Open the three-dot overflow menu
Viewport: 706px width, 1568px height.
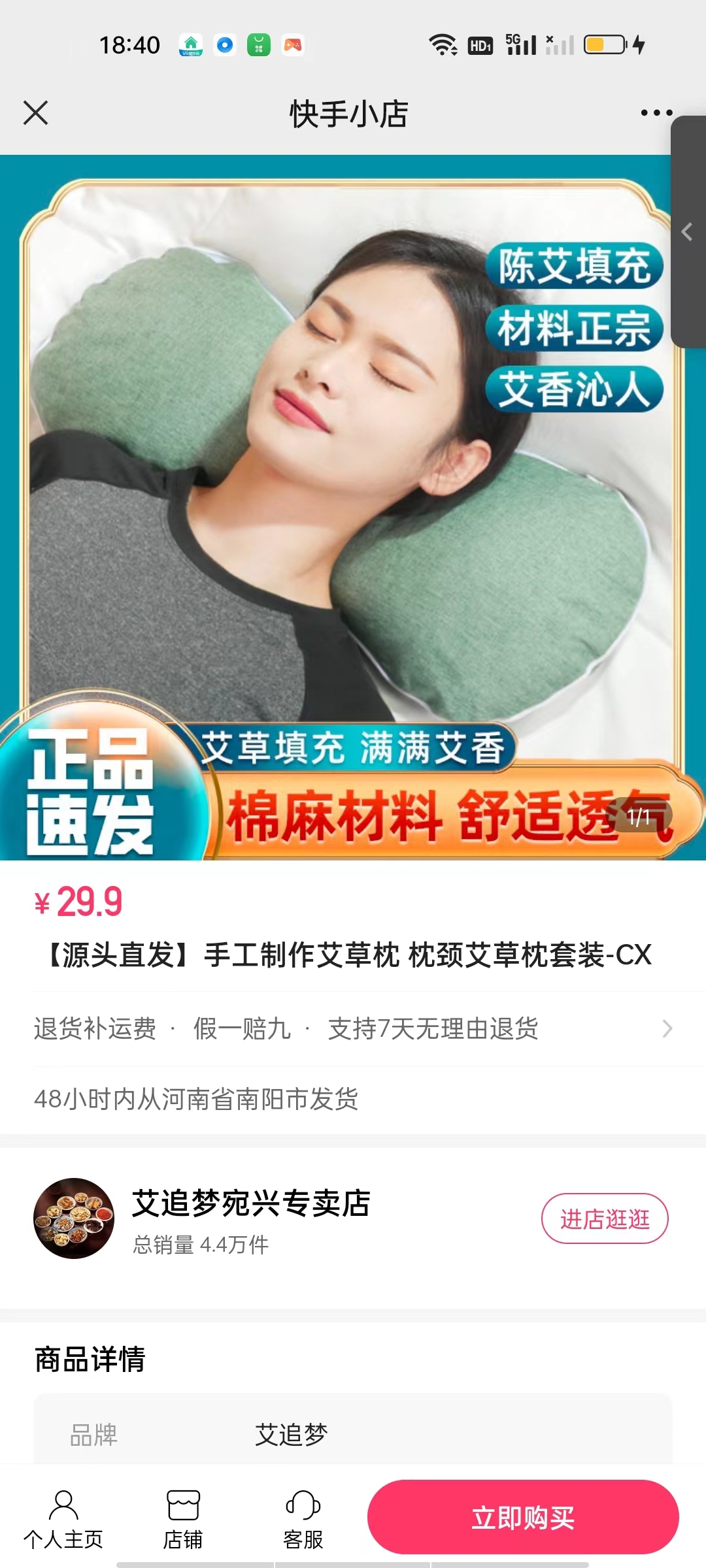656,113
